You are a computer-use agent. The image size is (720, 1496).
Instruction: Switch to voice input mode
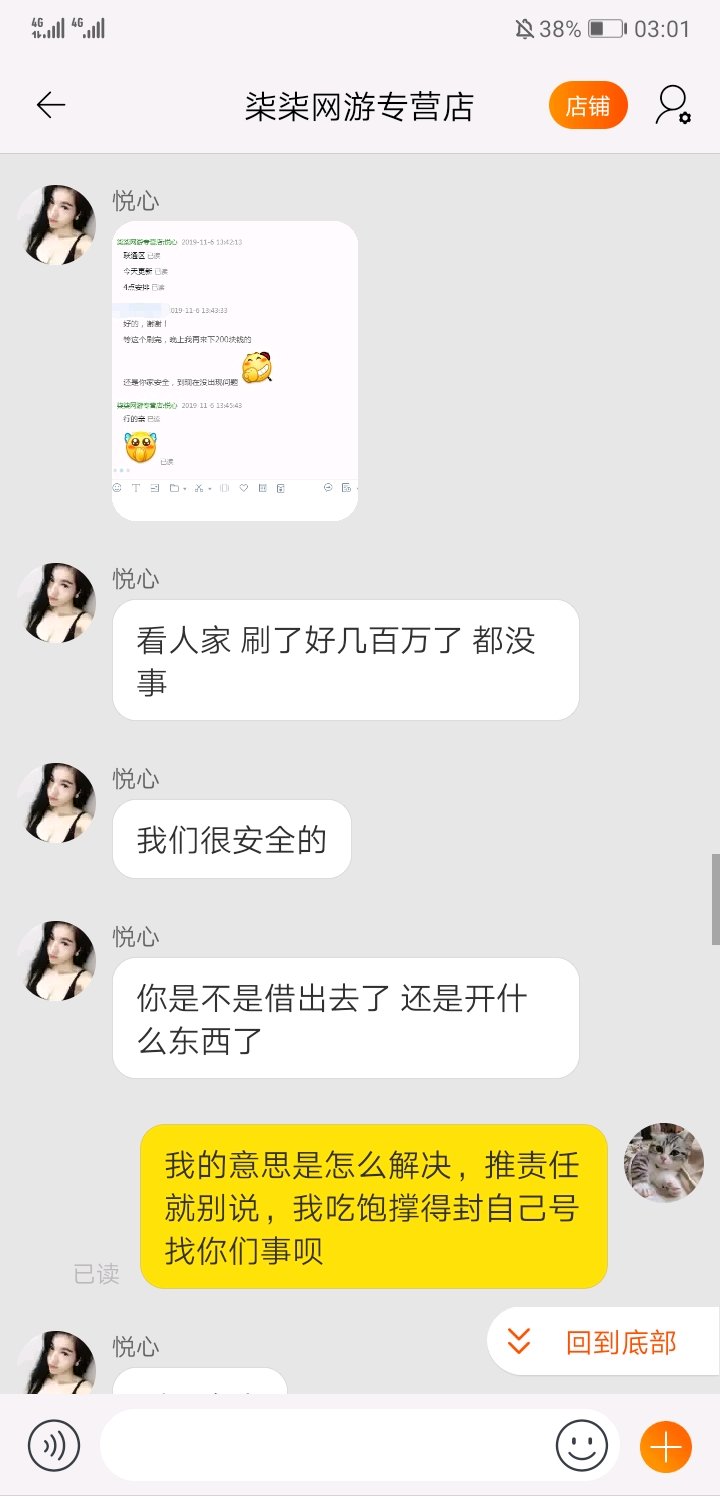[53, 1446]
